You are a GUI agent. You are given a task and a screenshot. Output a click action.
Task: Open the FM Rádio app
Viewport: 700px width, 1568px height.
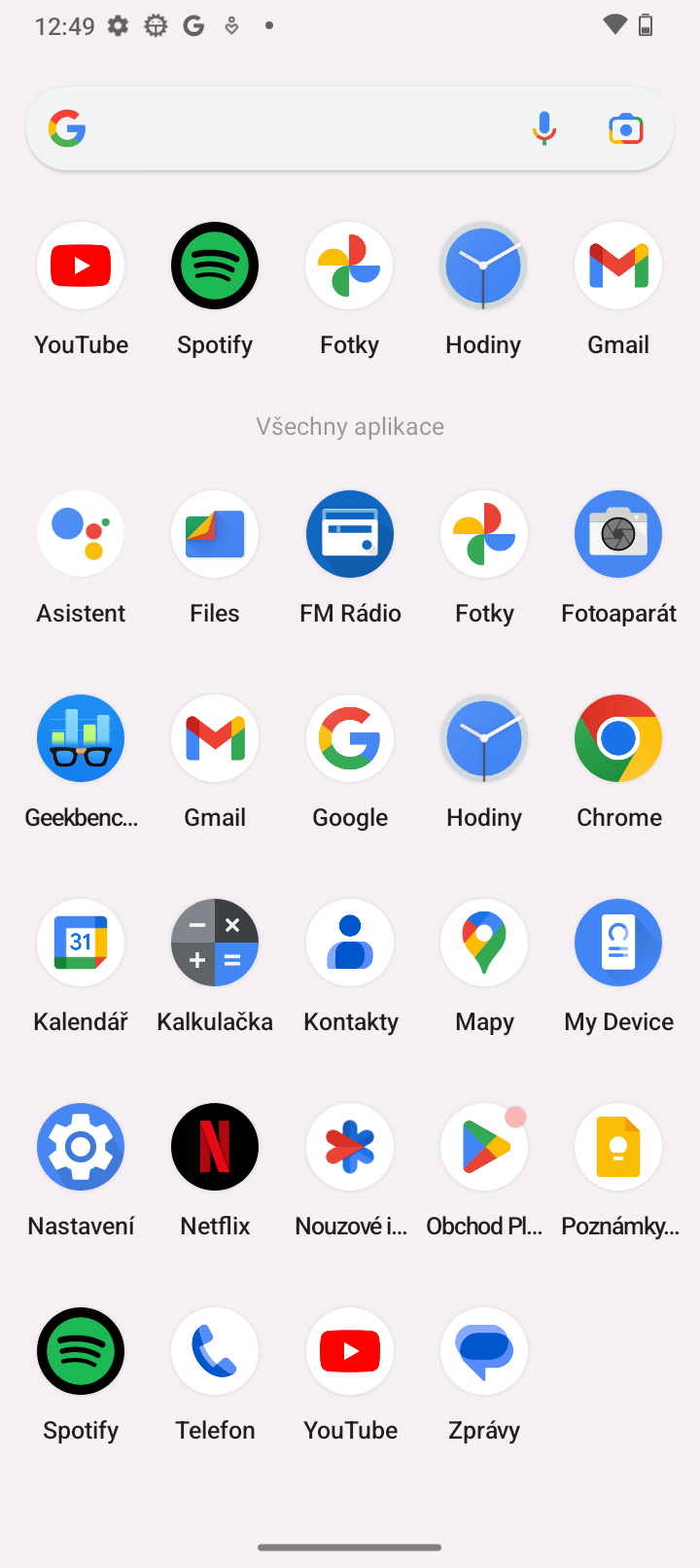pyautogui.click(x=349, y=534)
